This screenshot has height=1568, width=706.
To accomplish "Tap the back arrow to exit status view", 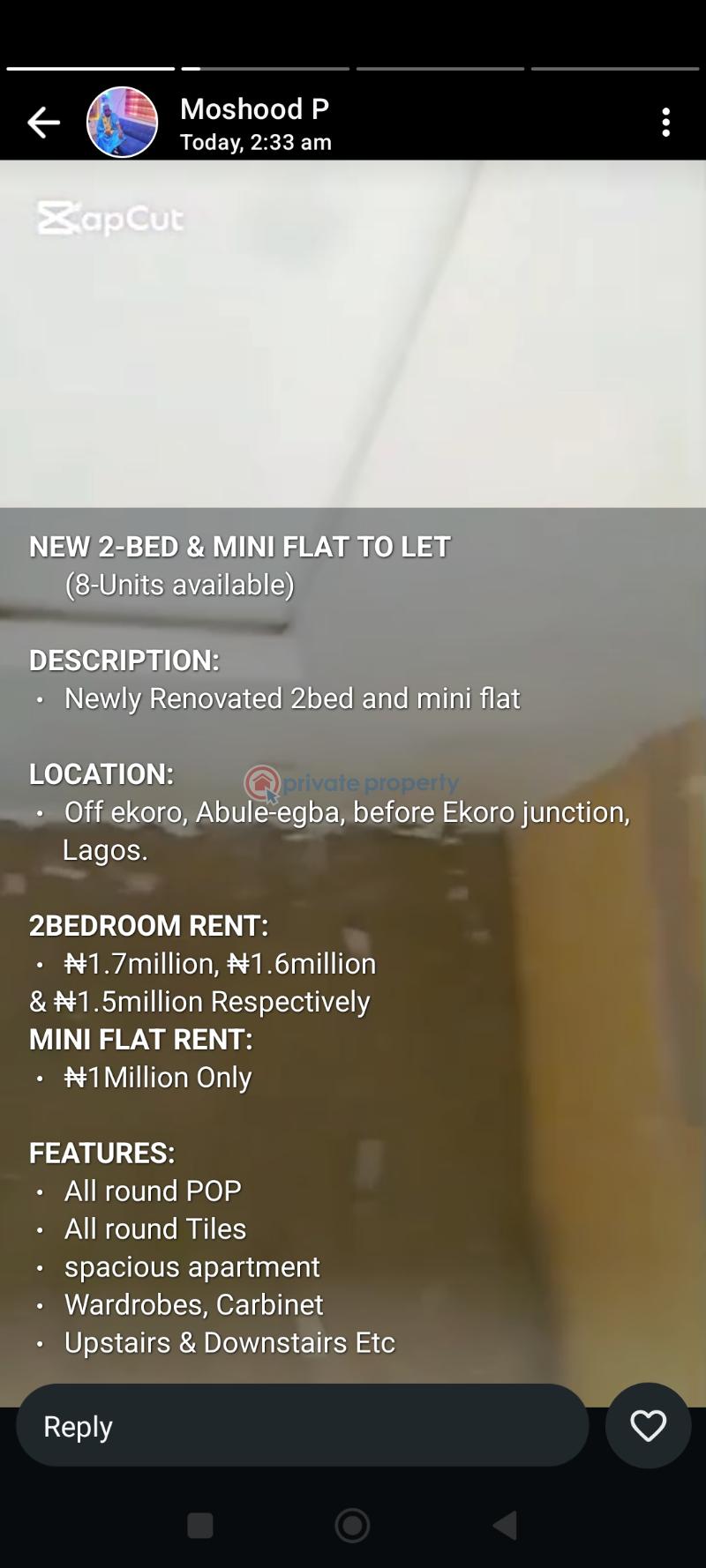I will 42,123.
